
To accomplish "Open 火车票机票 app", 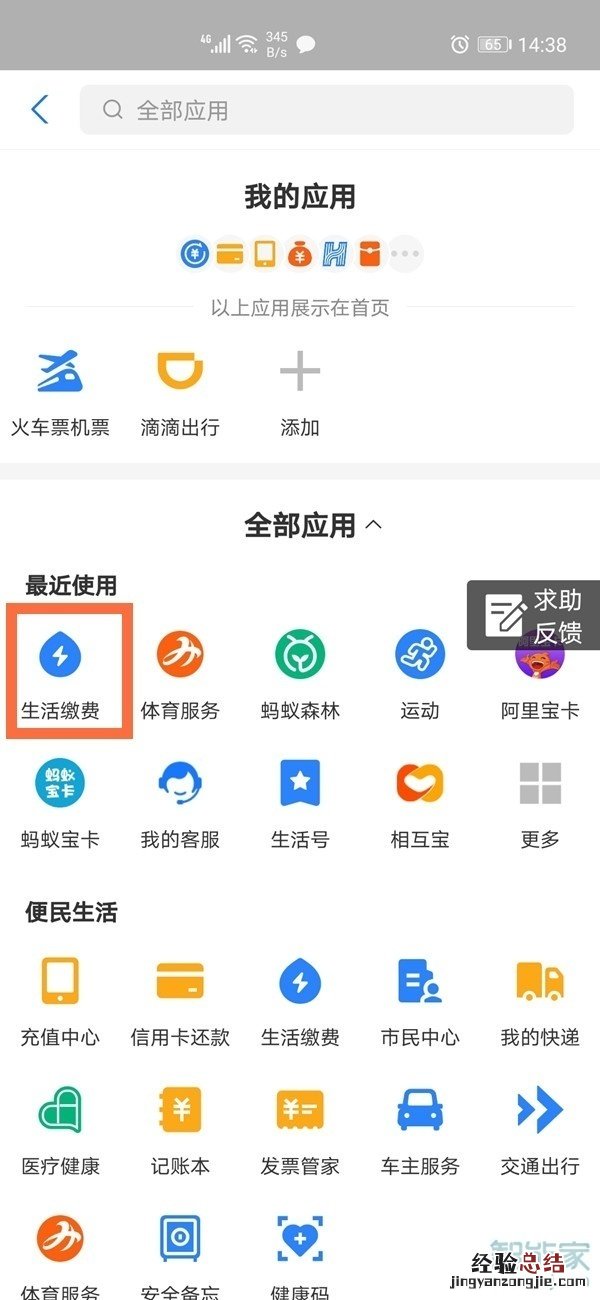I will pos(60,393).
